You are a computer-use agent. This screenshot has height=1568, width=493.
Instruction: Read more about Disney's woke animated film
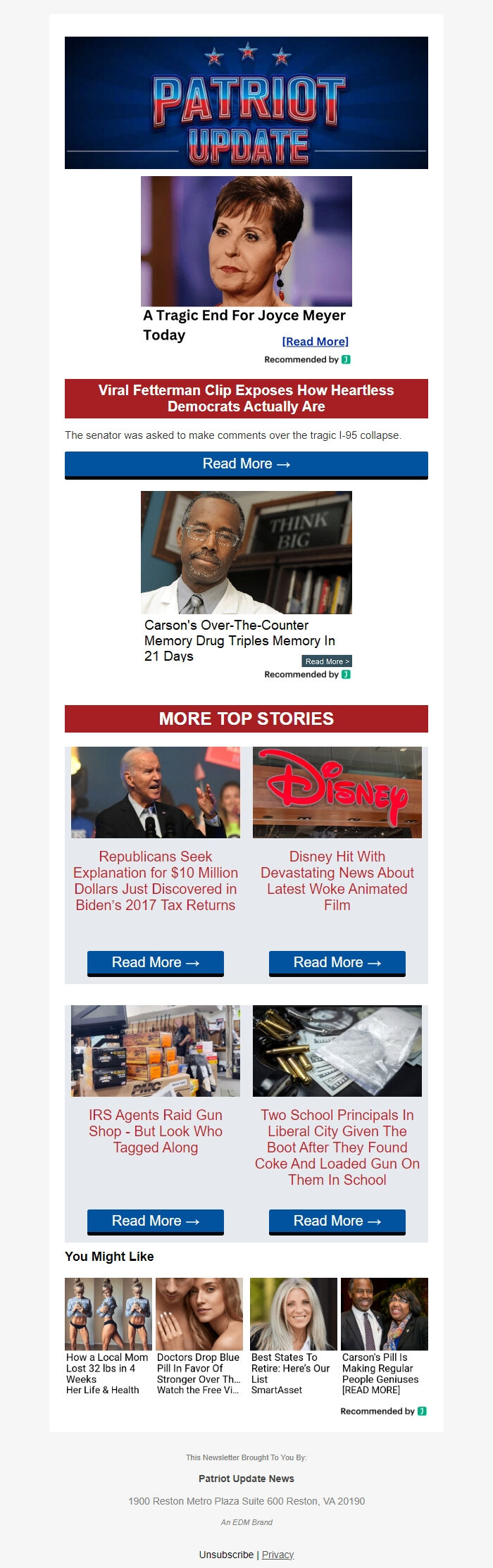tap(337, 963)
